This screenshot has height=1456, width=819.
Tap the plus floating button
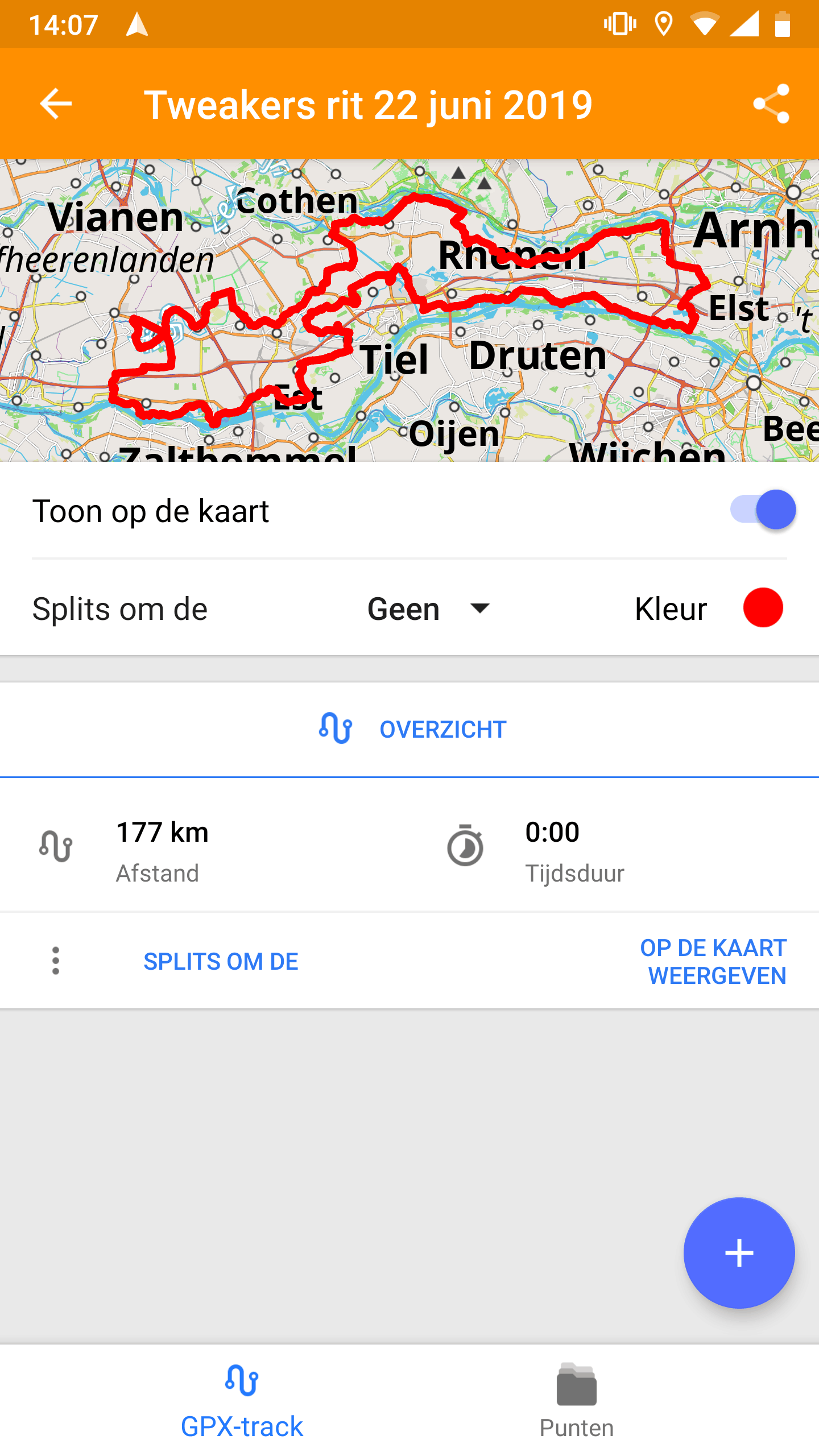pos(739,1253)
